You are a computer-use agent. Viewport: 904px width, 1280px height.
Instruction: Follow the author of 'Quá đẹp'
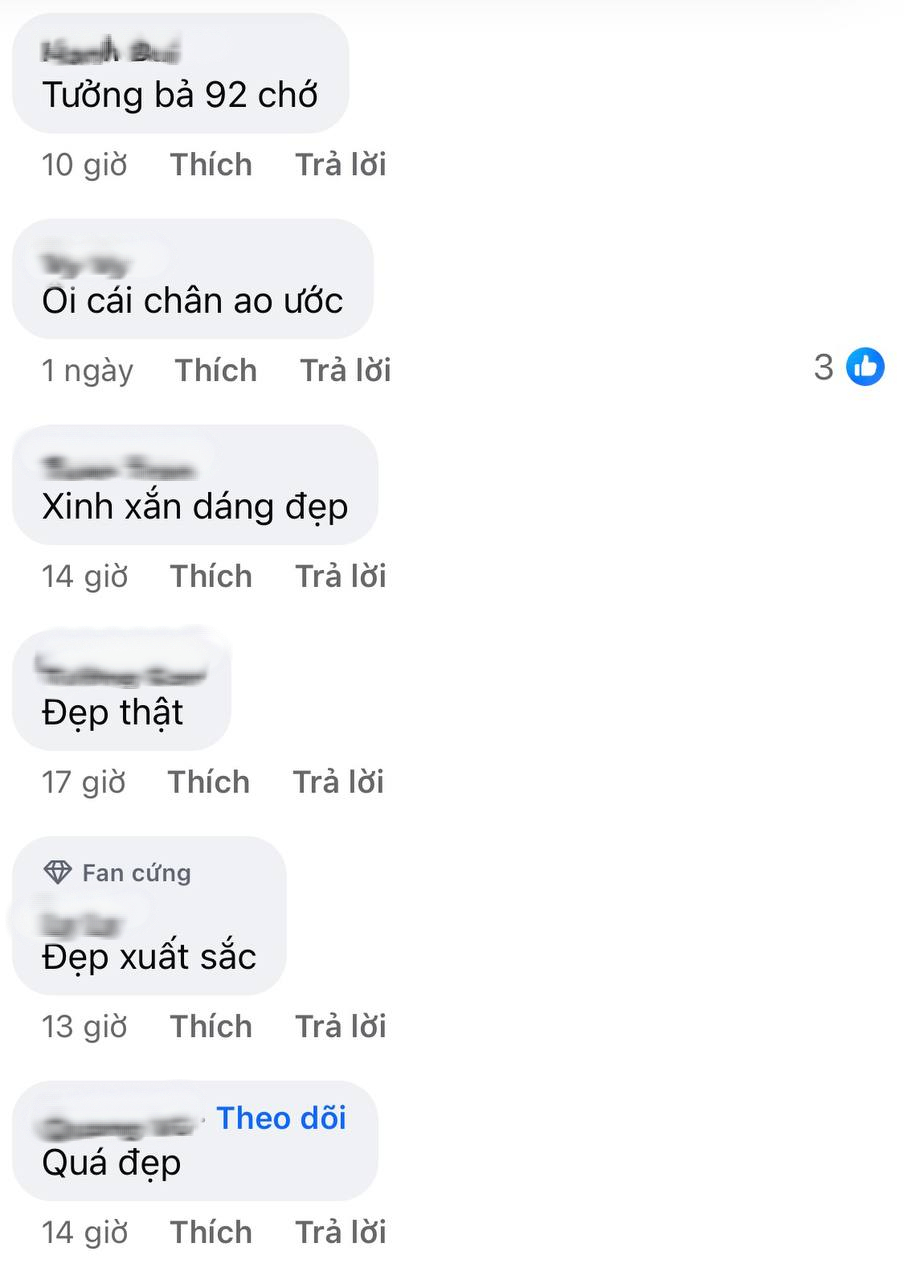[x=281, y=1118]
